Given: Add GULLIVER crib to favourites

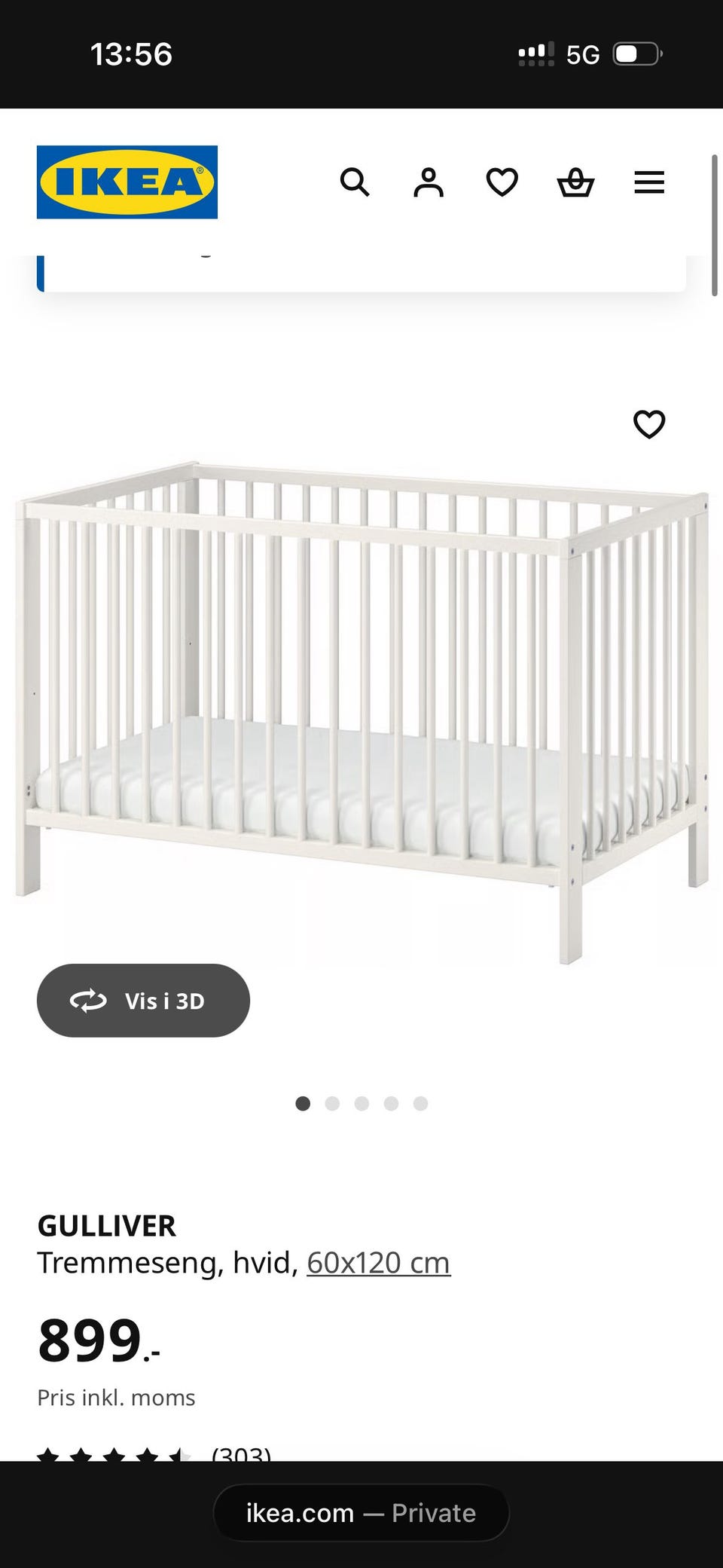Looking at the screenshot, I should pos(649,424).
